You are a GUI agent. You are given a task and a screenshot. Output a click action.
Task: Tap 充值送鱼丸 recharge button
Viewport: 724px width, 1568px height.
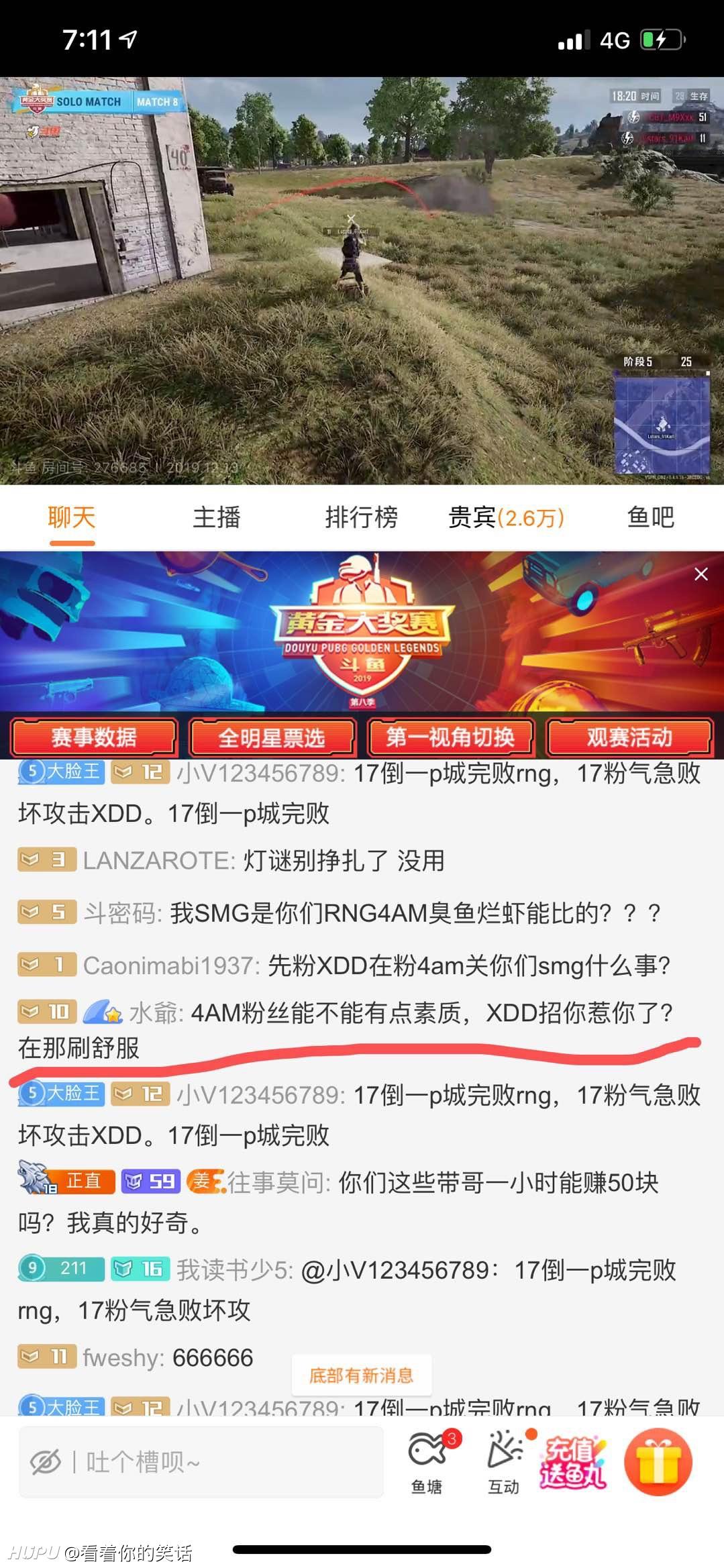pos(574,1461)
